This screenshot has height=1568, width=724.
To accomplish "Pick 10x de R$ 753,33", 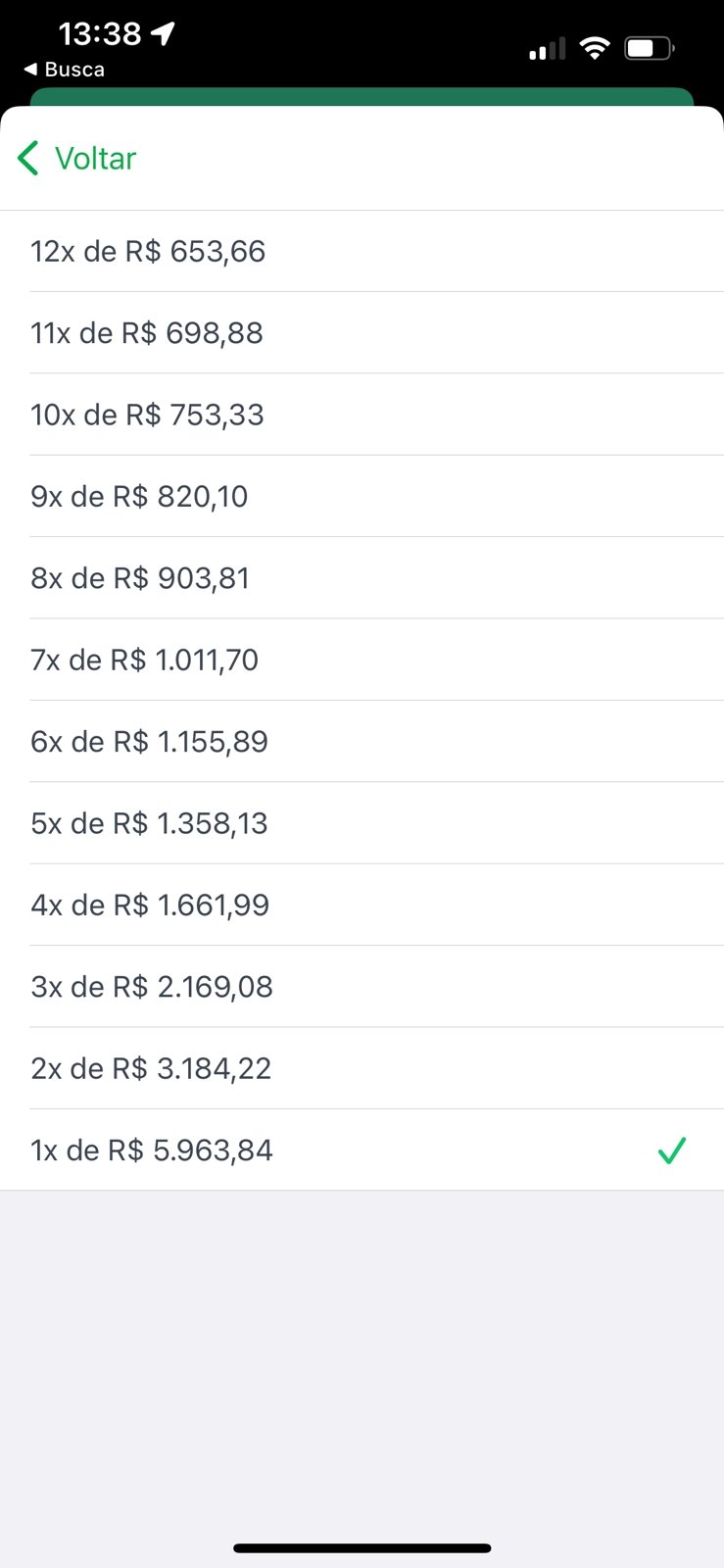I will (x=362, y=415).
